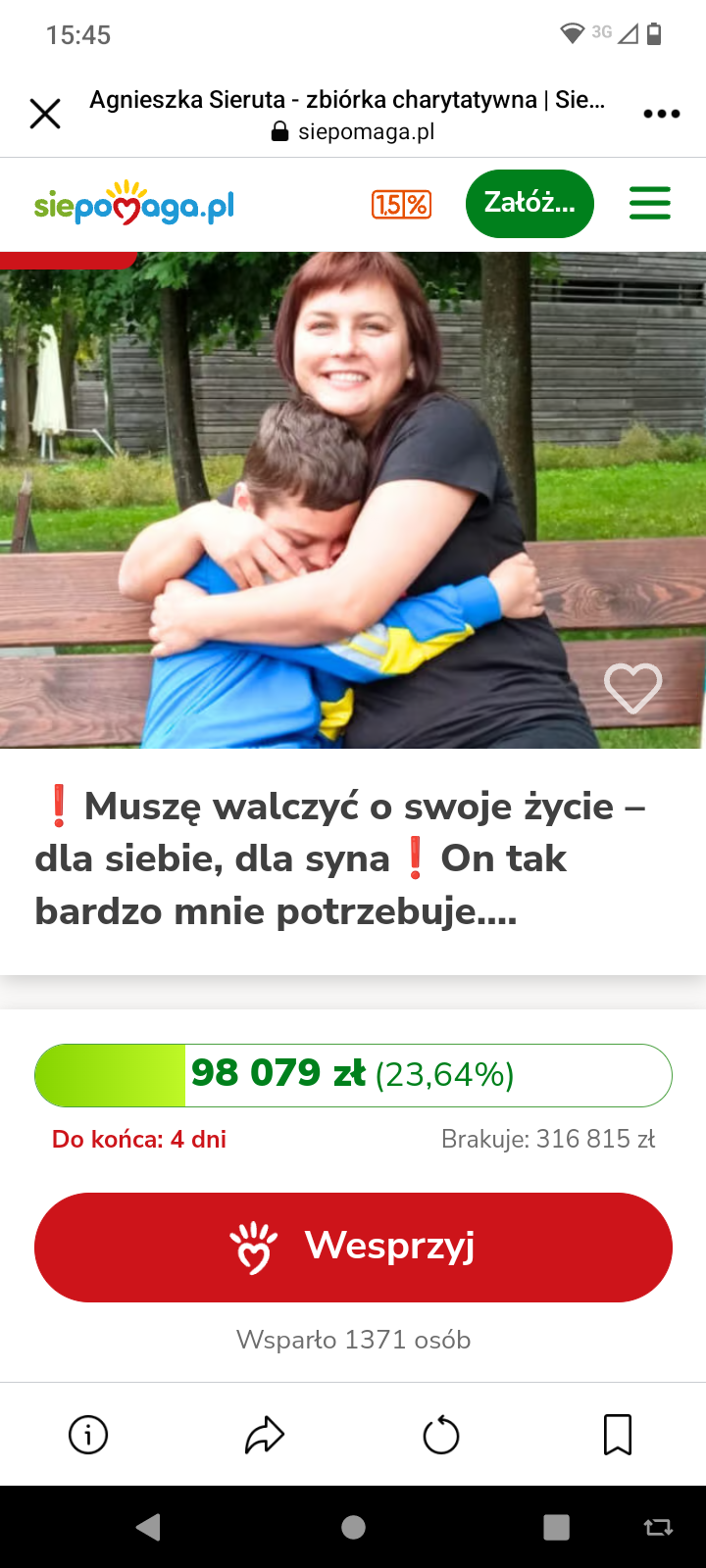Go to the siepomaga.pl home page
The image size is (706, 1568).
[x=134, y=204]
